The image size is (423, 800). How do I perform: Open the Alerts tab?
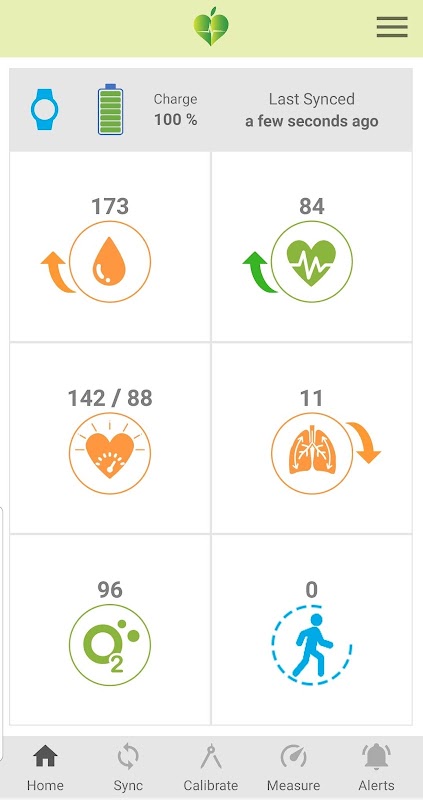376,768
